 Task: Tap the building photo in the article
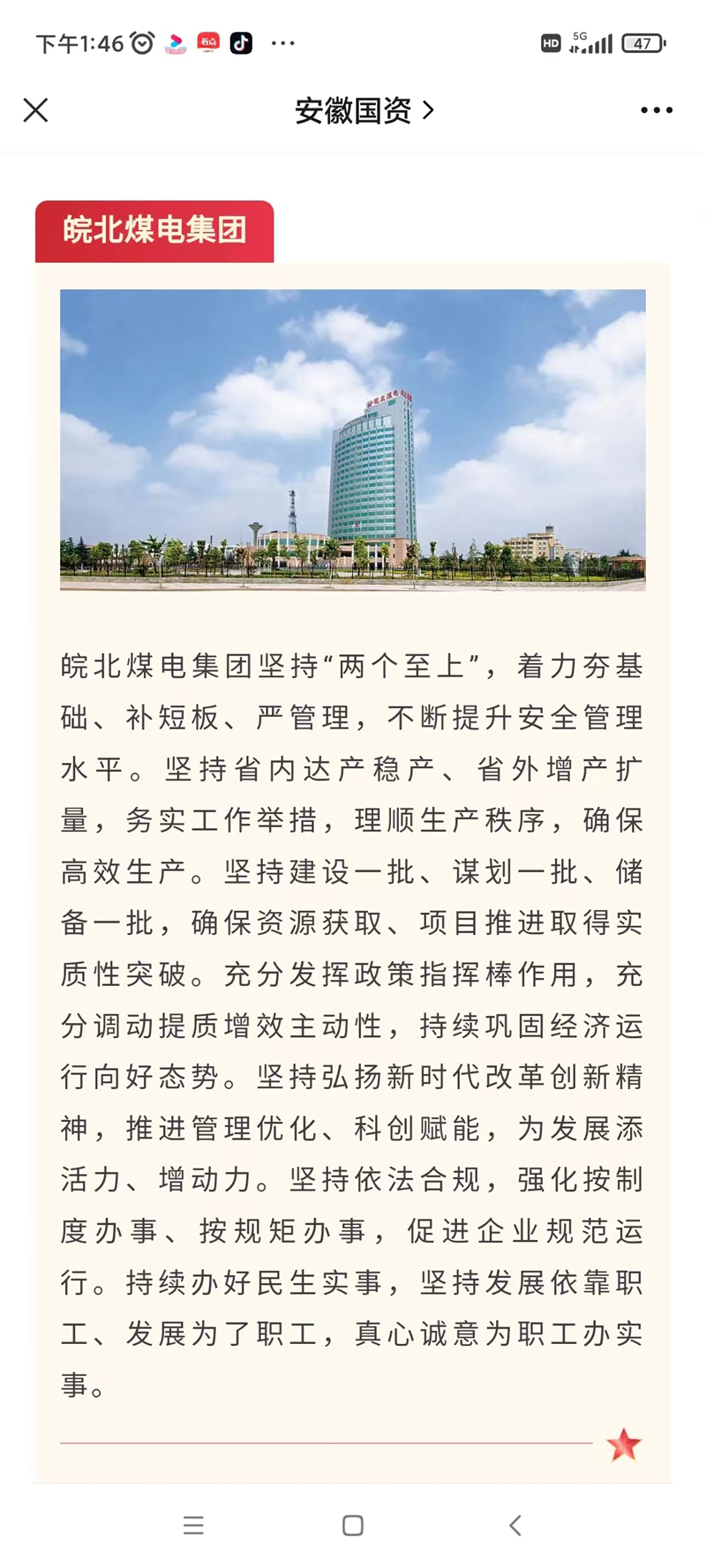353,438
